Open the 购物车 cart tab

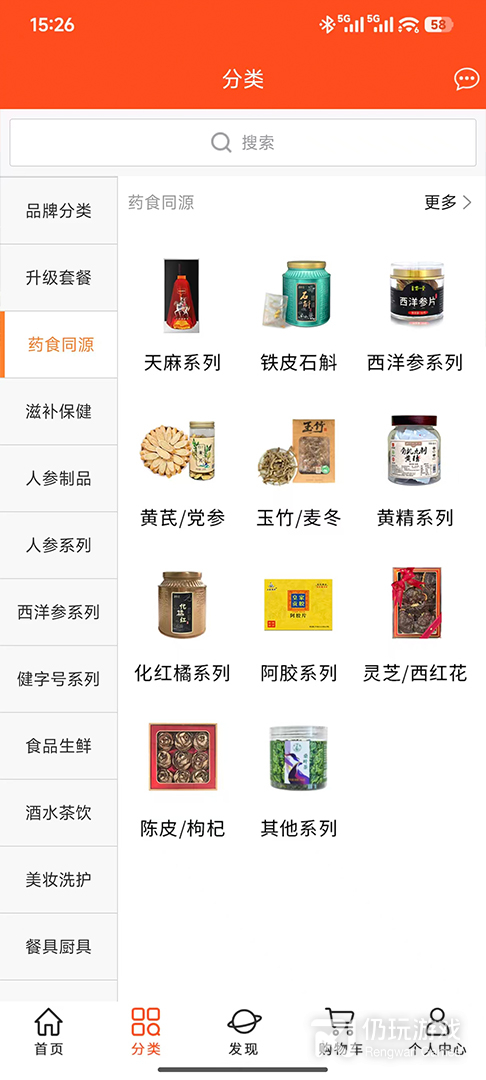(x=340, y=1032)
